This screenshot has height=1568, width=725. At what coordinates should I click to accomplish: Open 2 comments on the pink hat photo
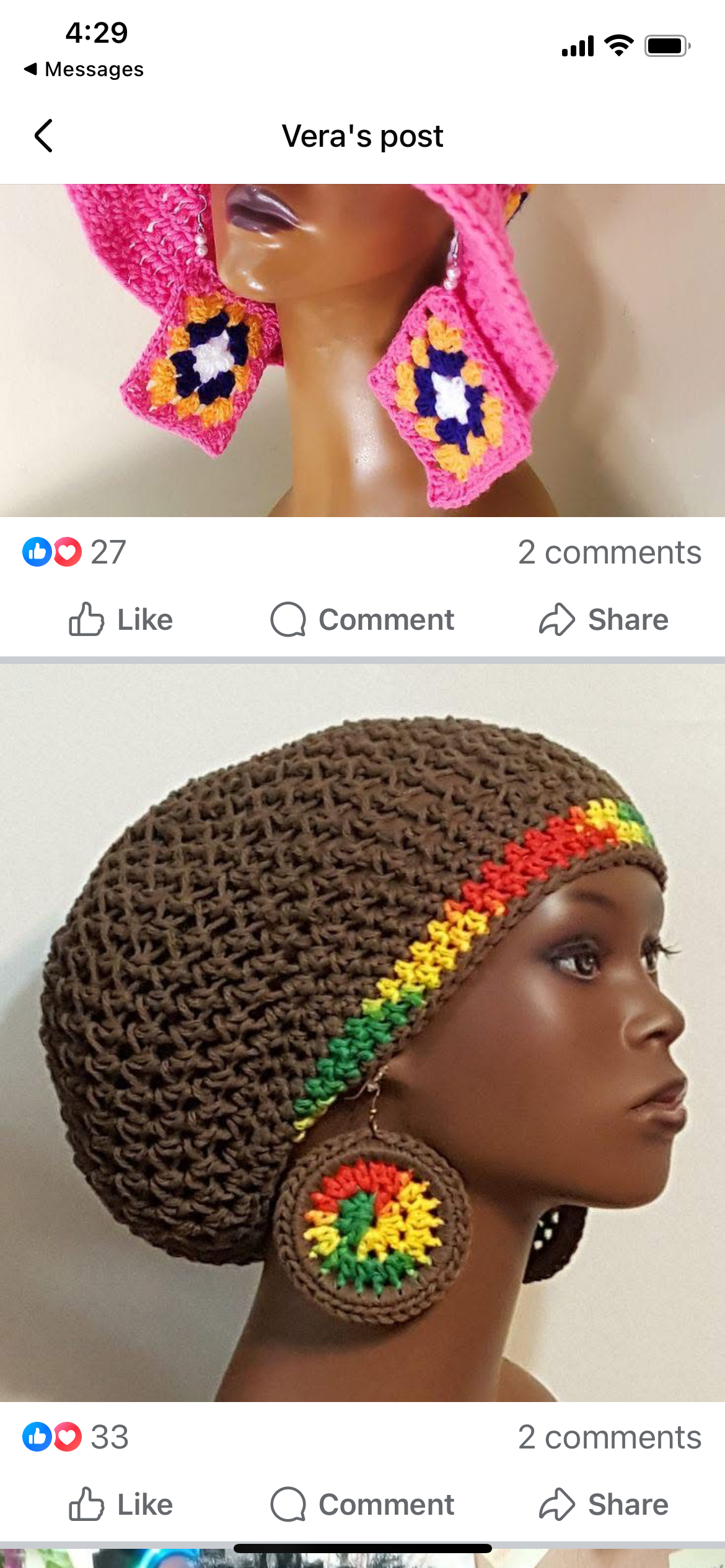pos(609,552)
